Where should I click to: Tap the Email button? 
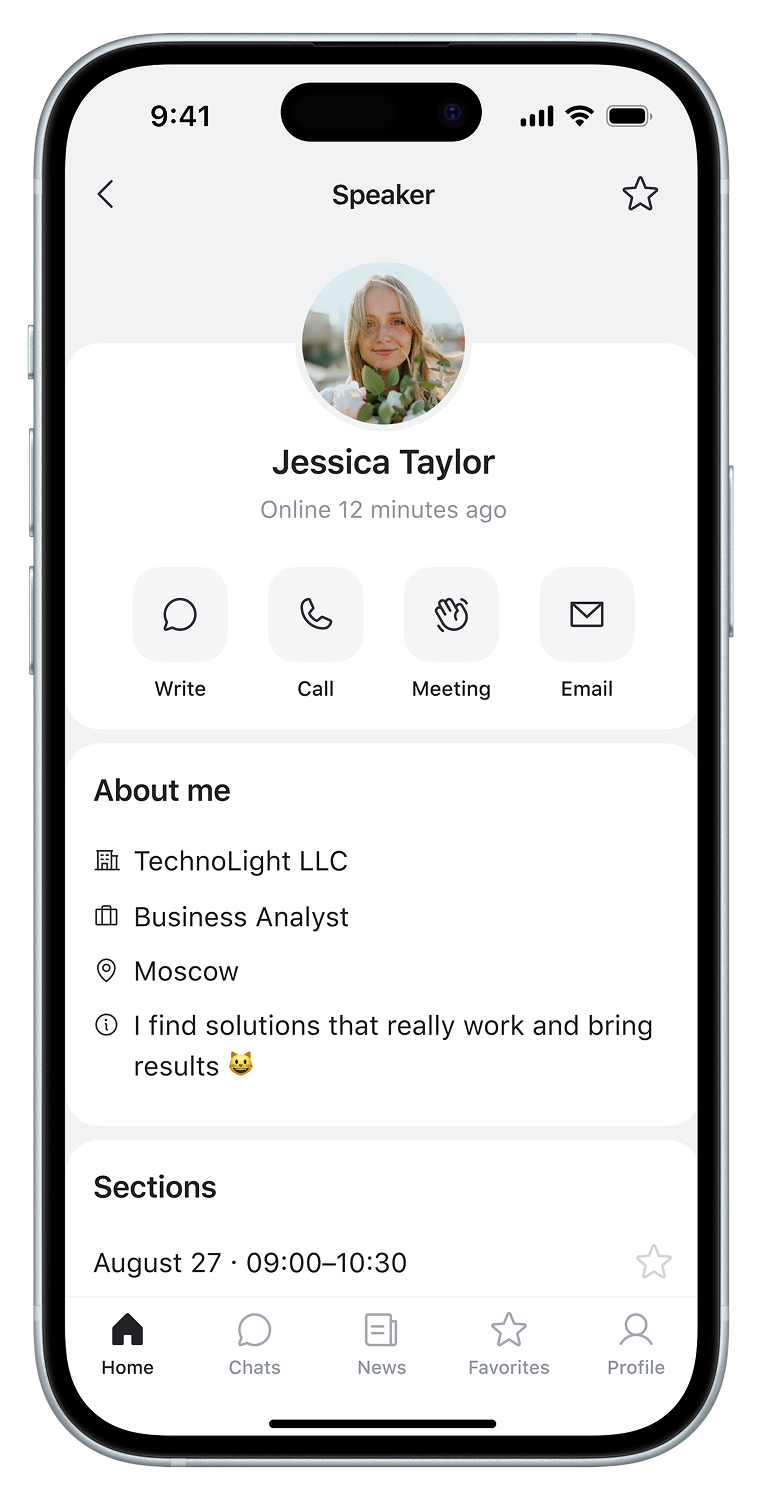pos(587,615)
